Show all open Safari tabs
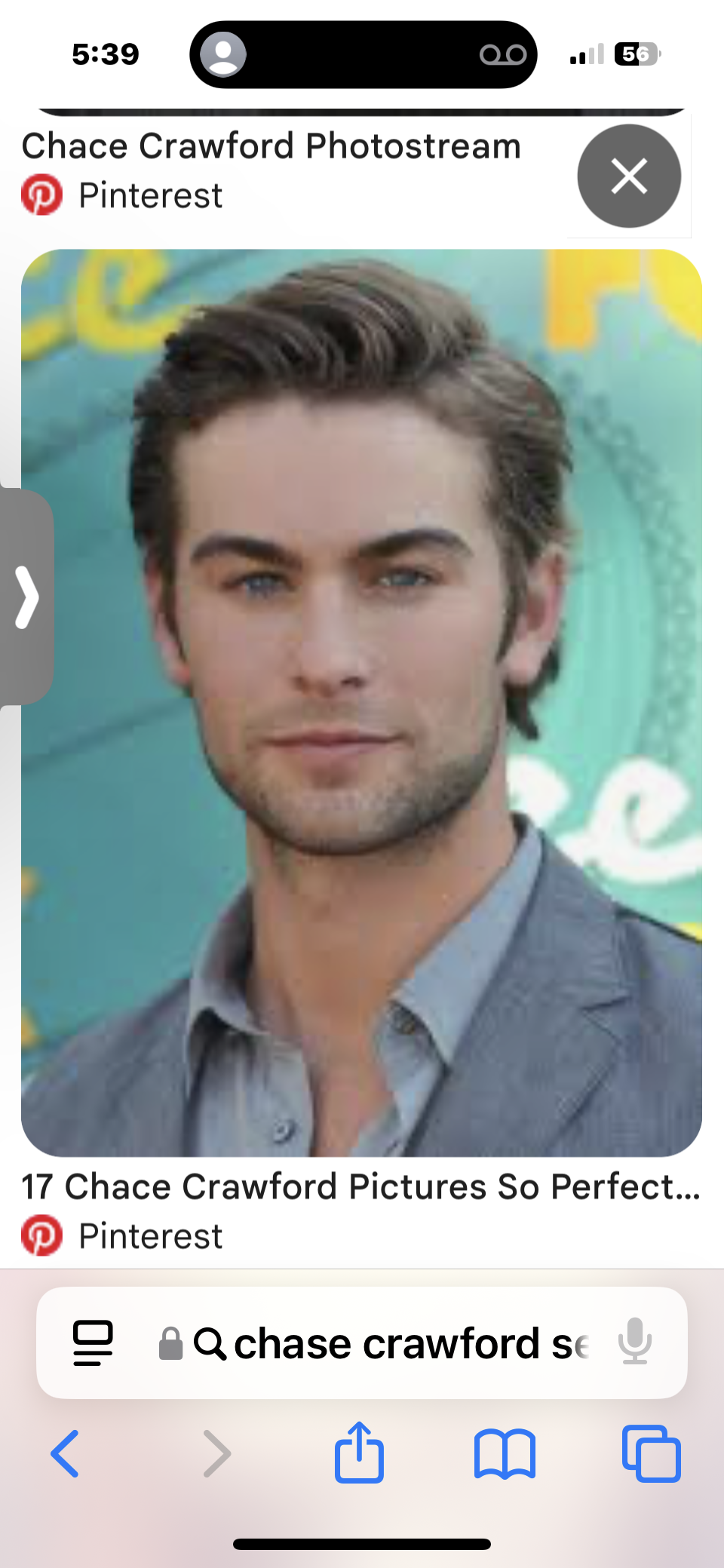Screen dimensions: 724x1568 pos(651,1453)
